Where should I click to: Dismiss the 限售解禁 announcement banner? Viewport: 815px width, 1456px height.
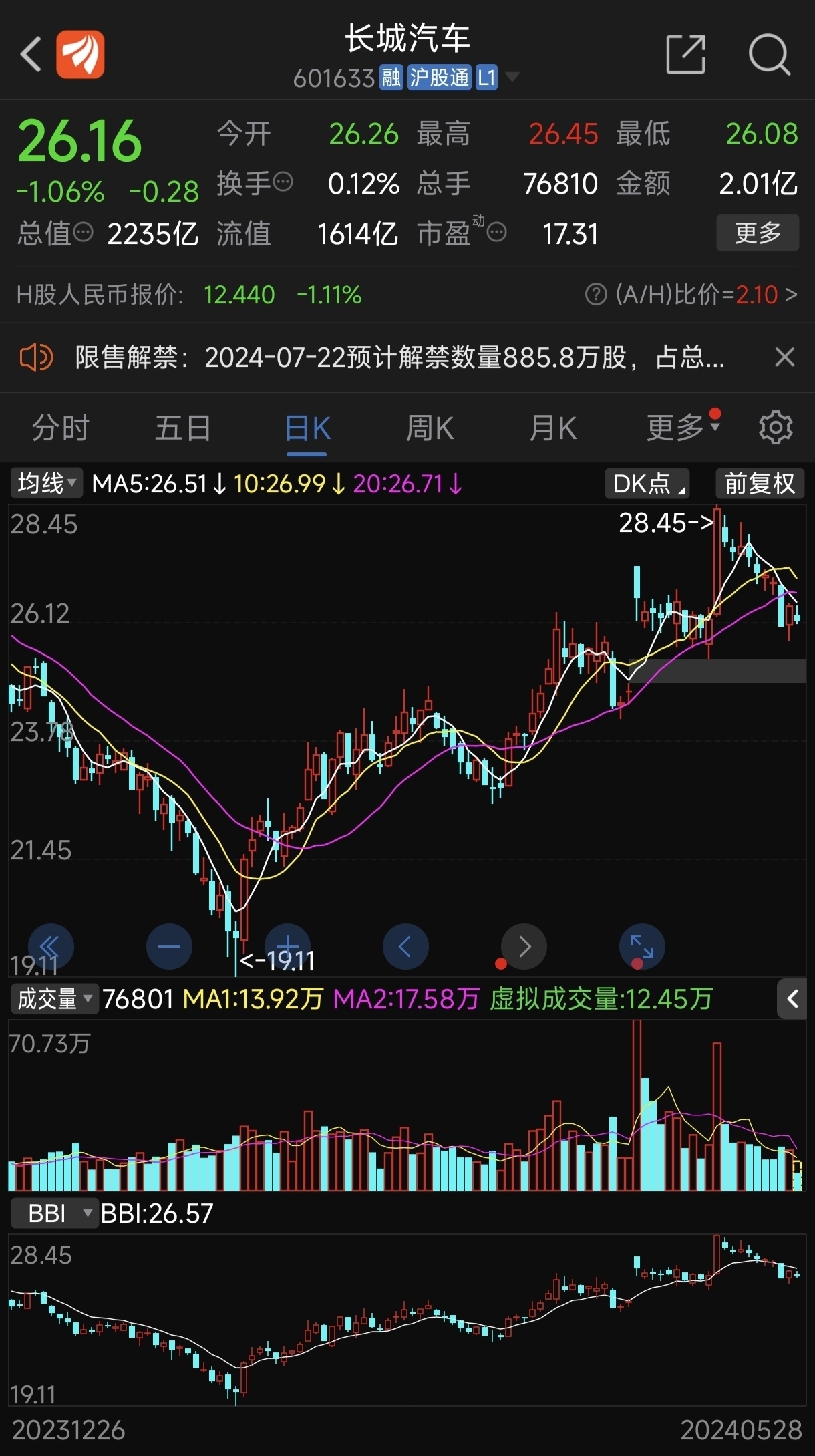[784, 358]
